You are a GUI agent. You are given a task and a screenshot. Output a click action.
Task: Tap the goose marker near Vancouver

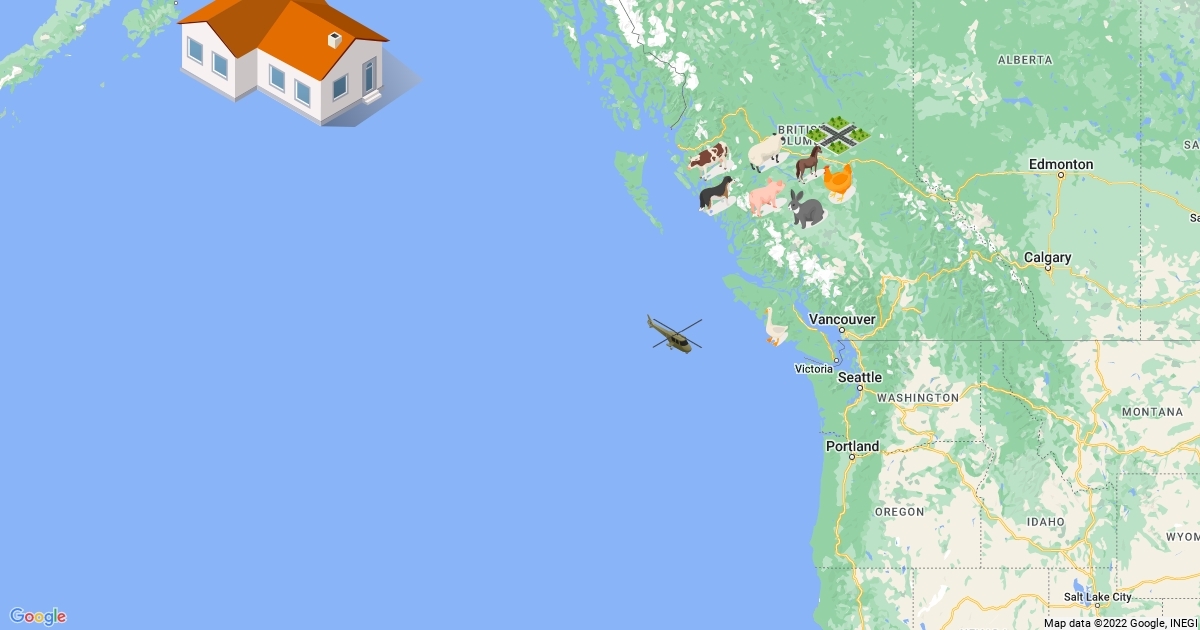pos(774,327)
